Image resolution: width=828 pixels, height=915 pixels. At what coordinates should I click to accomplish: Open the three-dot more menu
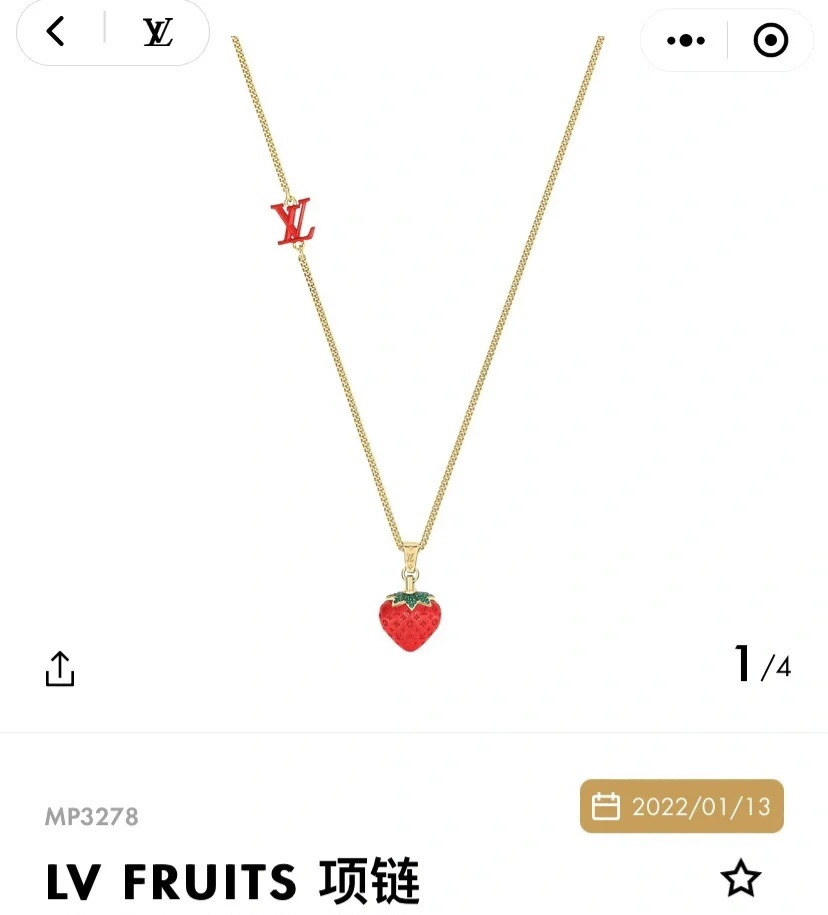pos(686,41)
